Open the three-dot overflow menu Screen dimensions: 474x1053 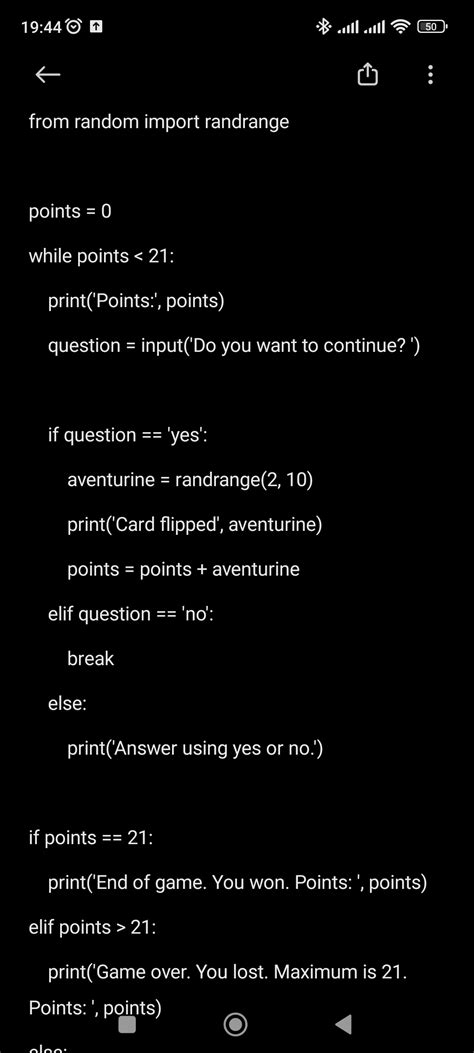click(x=430, y=75)
